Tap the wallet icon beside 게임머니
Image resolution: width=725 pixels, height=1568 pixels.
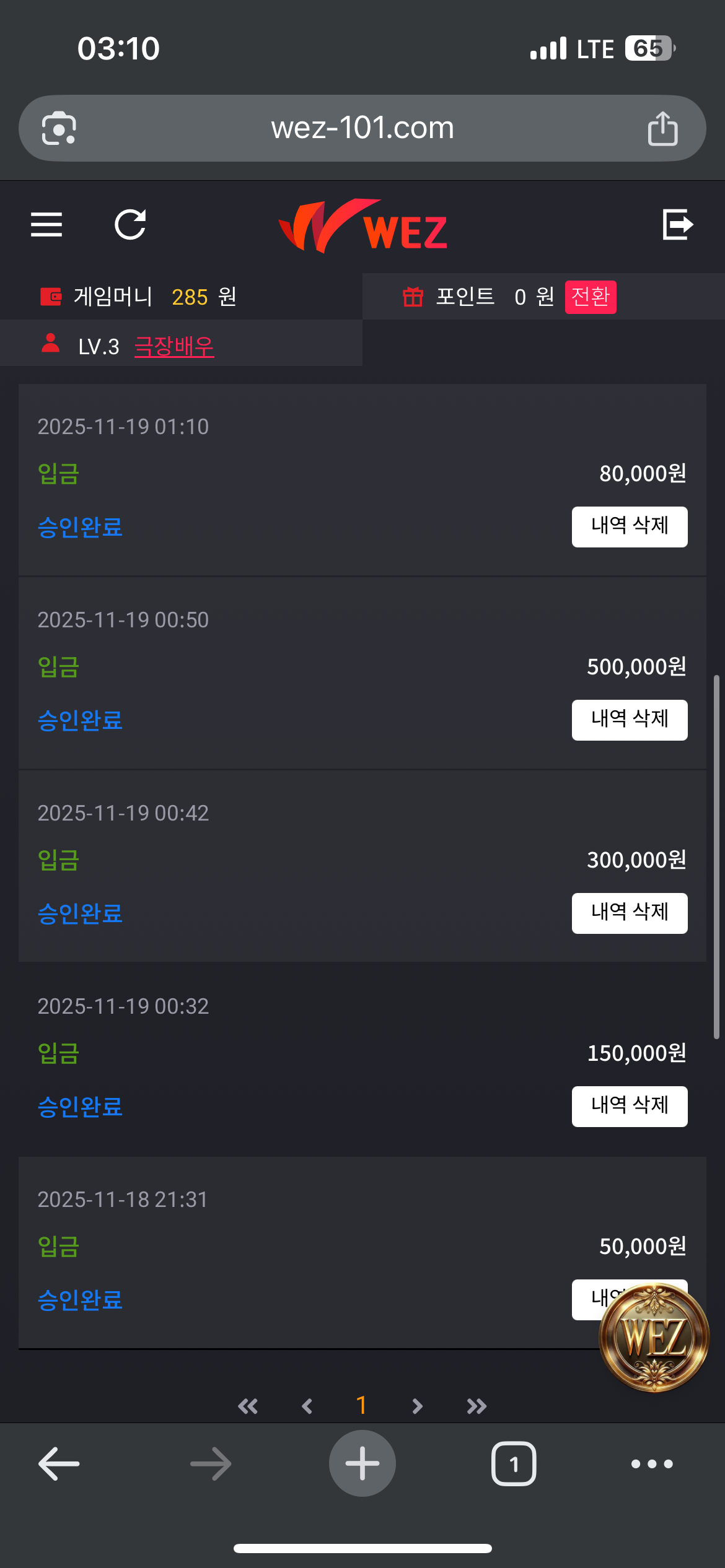click(50, 297)
